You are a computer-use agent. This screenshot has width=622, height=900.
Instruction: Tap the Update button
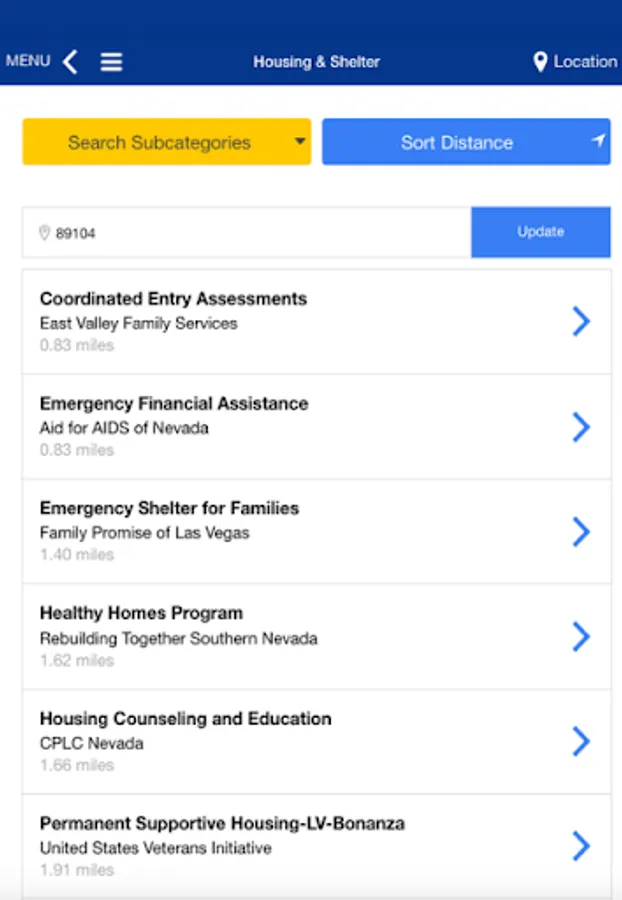(x=541, y=232)
